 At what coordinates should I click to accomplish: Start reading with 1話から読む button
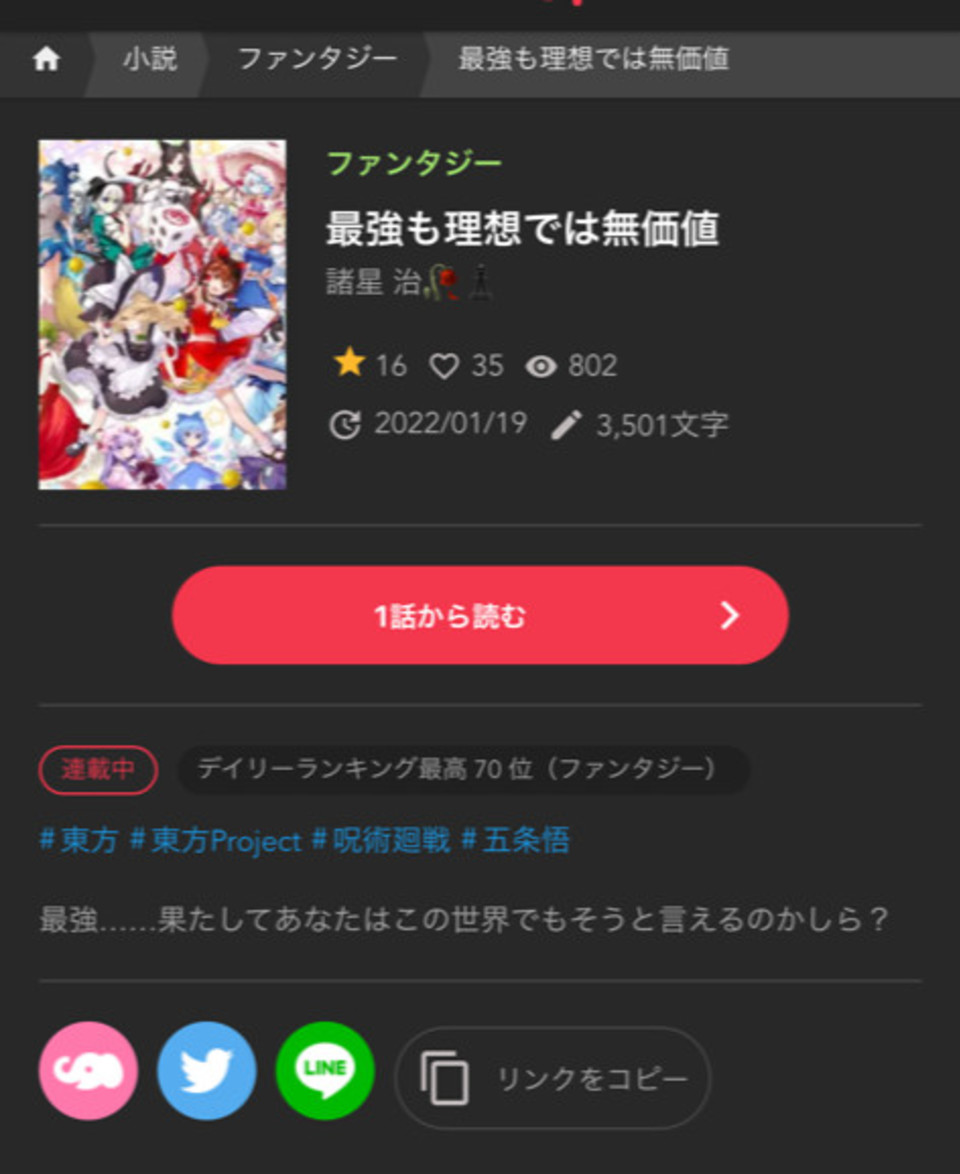480,615
